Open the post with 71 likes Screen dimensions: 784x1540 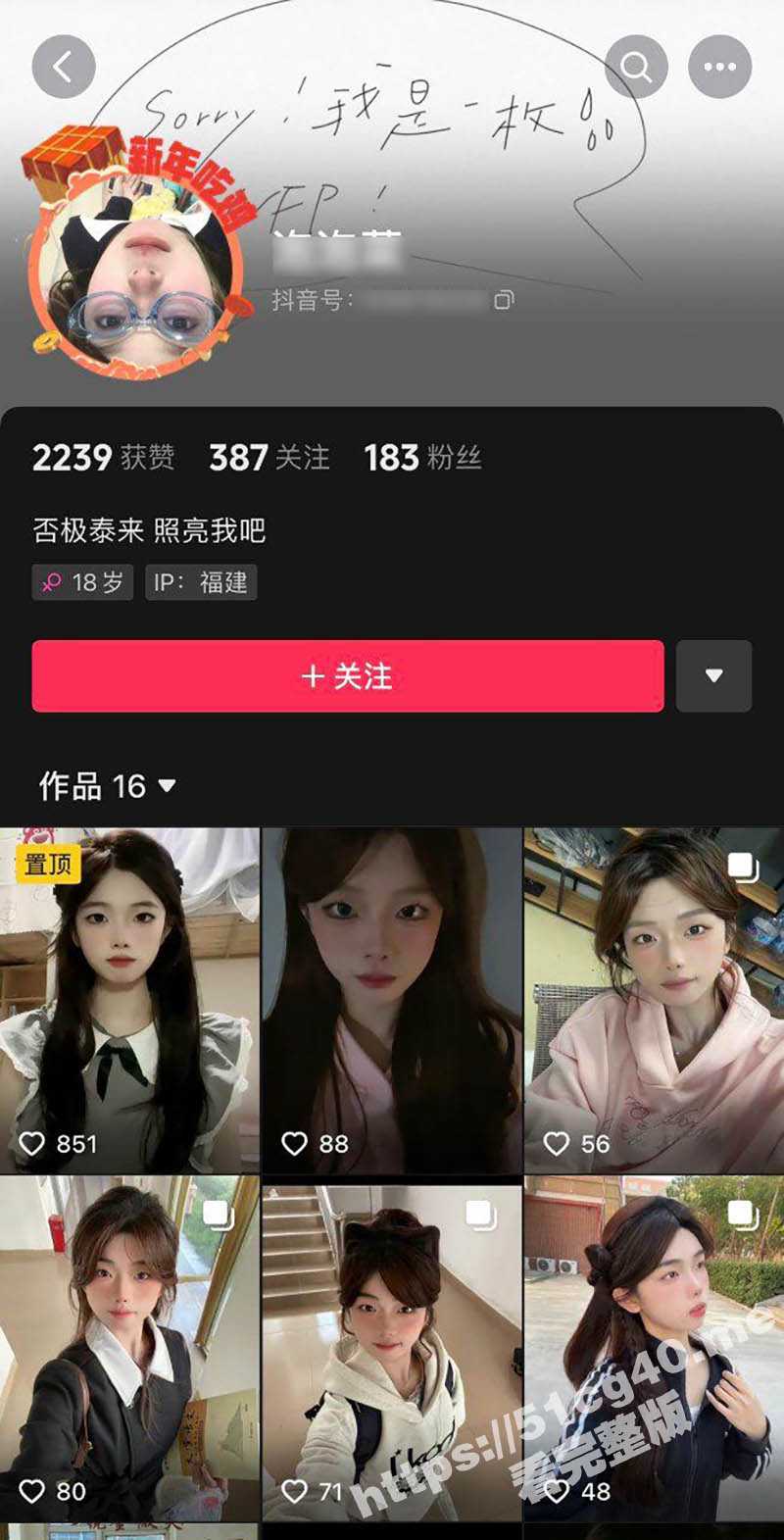[392, 1348]
